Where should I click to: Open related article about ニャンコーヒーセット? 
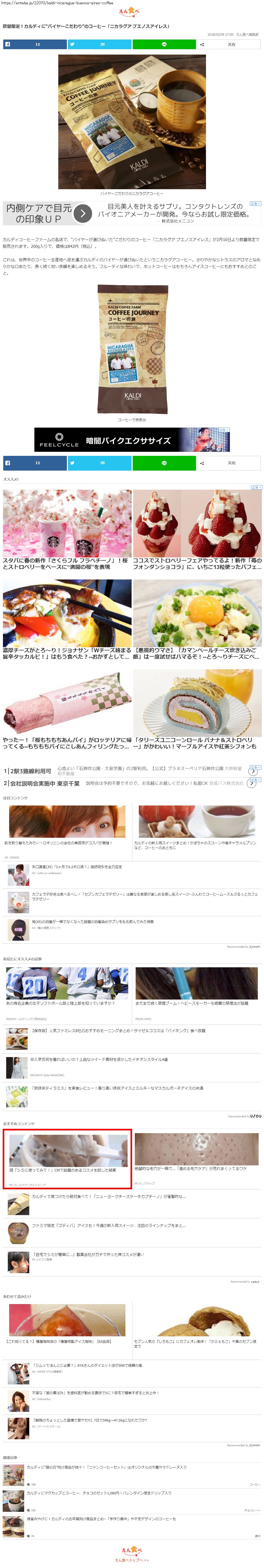(106, 1467)
